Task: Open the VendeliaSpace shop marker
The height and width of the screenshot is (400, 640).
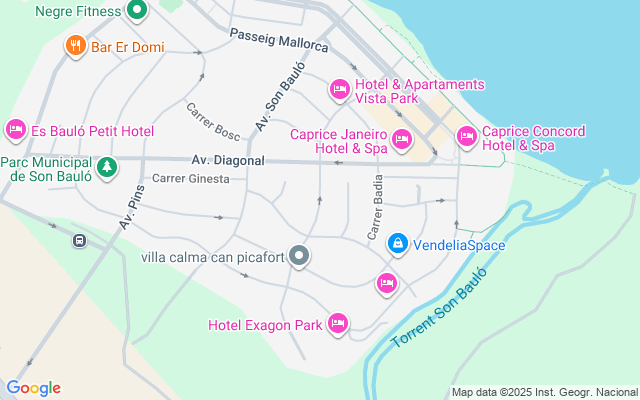Action: click(x=397, y=244)
